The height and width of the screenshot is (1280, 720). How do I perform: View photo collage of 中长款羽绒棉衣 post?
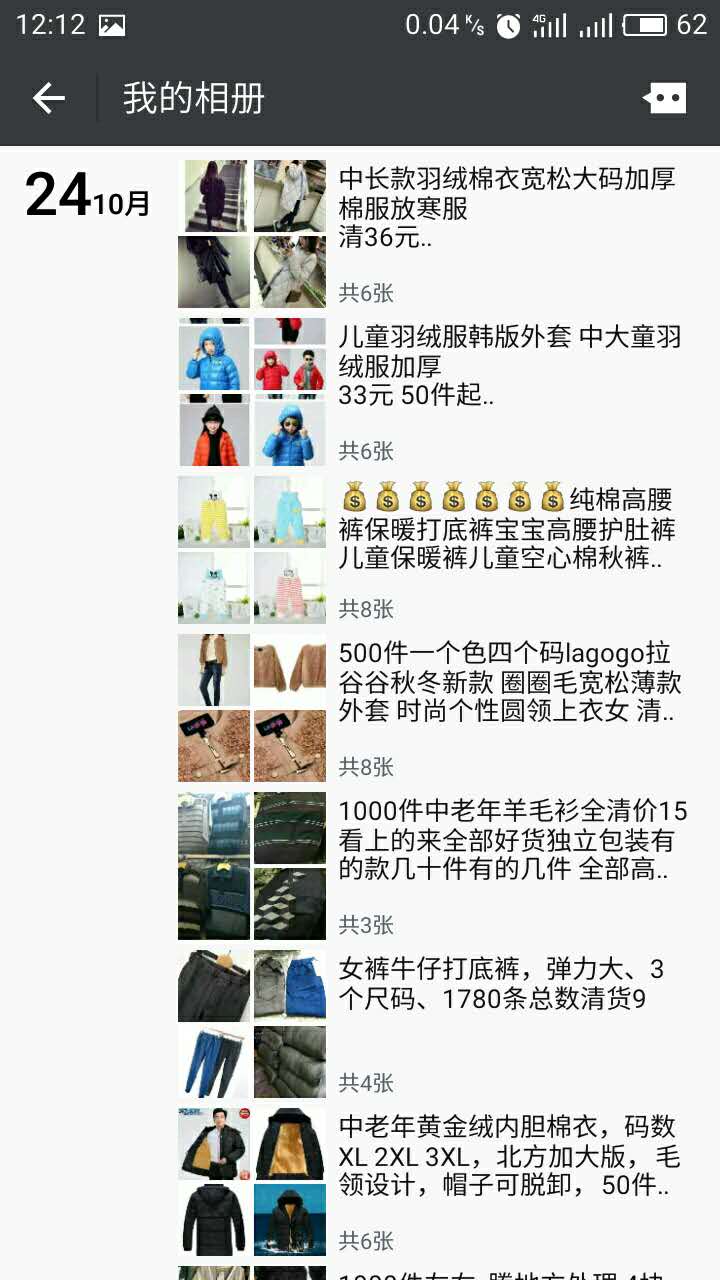(x=252, y=234)
